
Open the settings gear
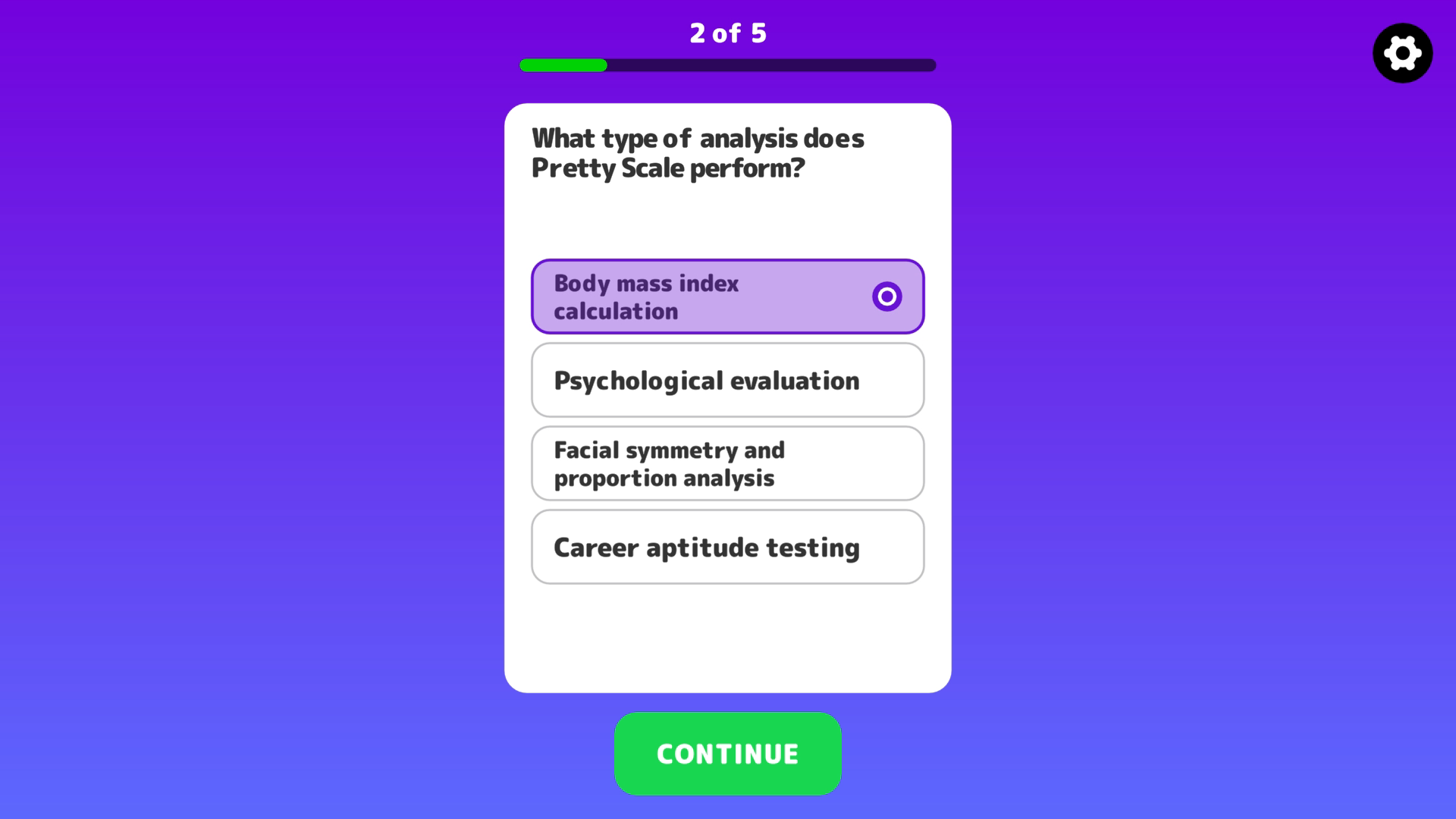[x=1402, y=53]
